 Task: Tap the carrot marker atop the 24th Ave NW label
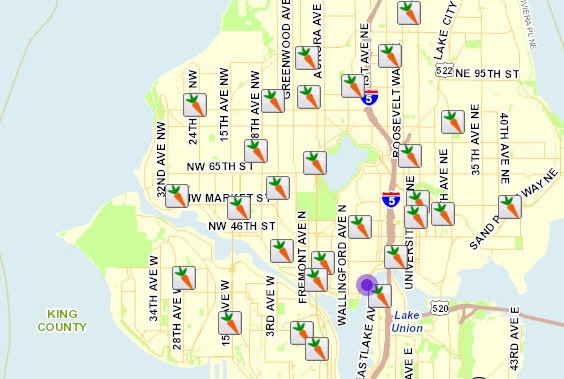point(195,105)
